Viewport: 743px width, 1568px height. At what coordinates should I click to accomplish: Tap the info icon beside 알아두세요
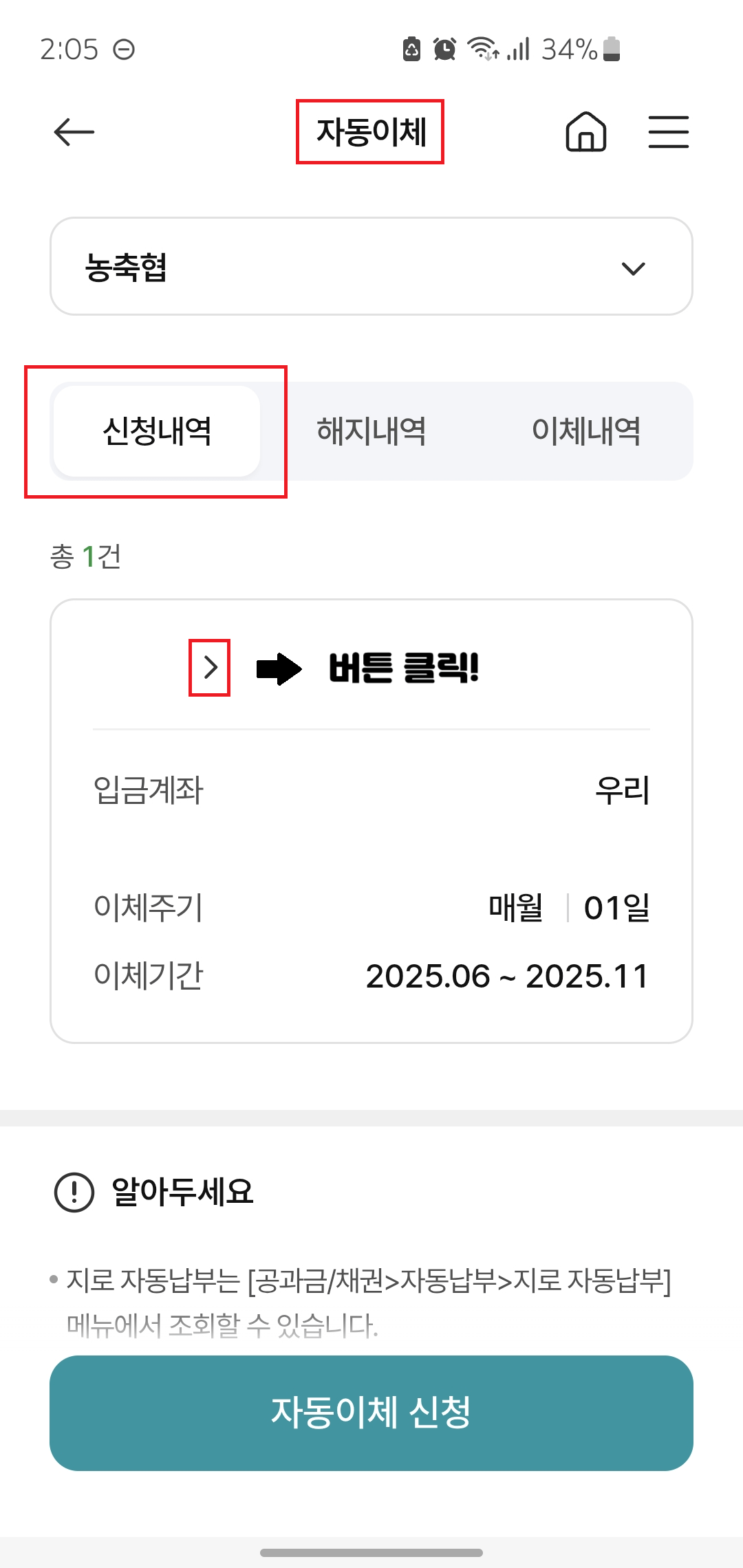click(76, 1192)
